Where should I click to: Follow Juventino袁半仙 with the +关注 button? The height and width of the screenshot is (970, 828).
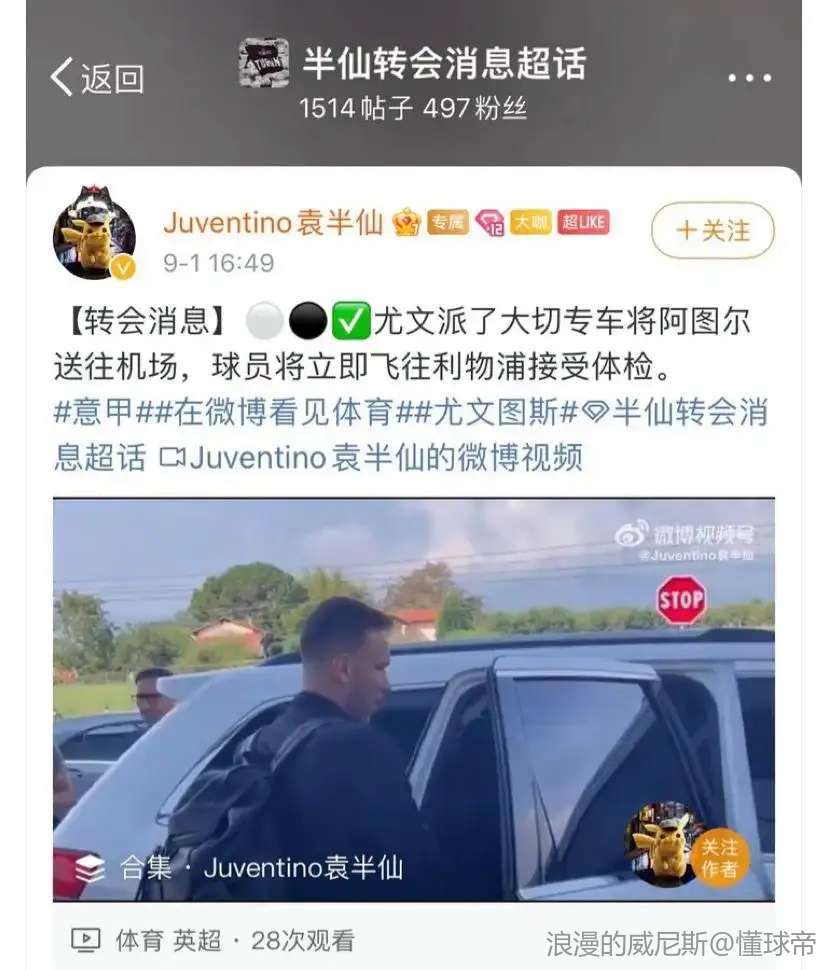click(x=712, y=231)
